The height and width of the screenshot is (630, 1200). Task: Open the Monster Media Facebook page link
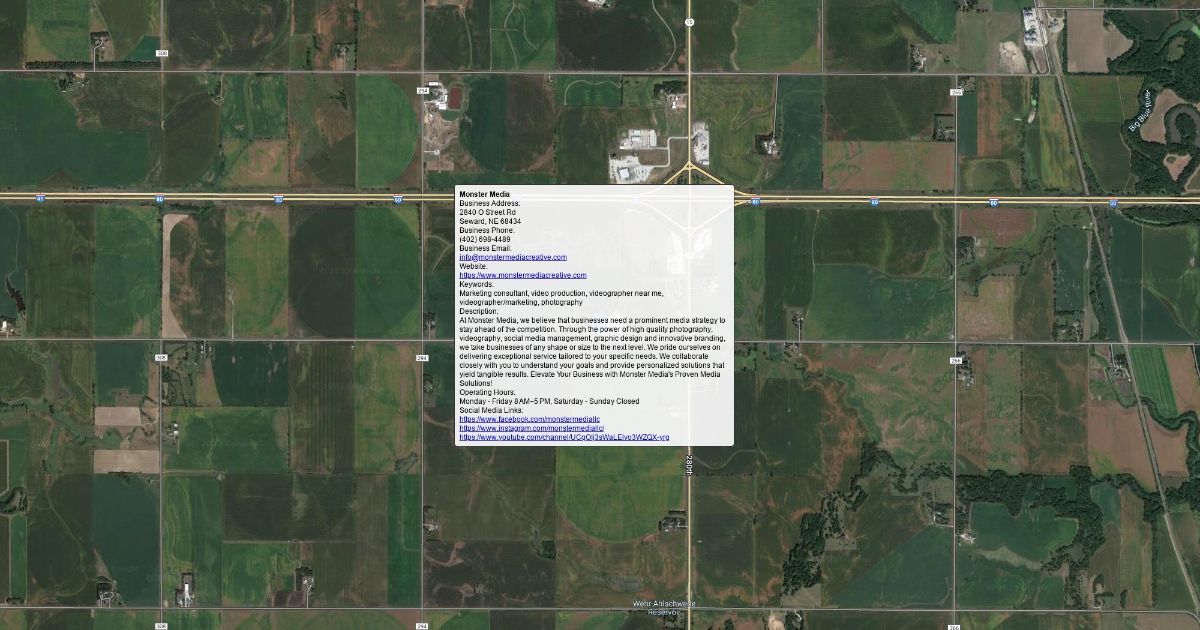point(529,419)
